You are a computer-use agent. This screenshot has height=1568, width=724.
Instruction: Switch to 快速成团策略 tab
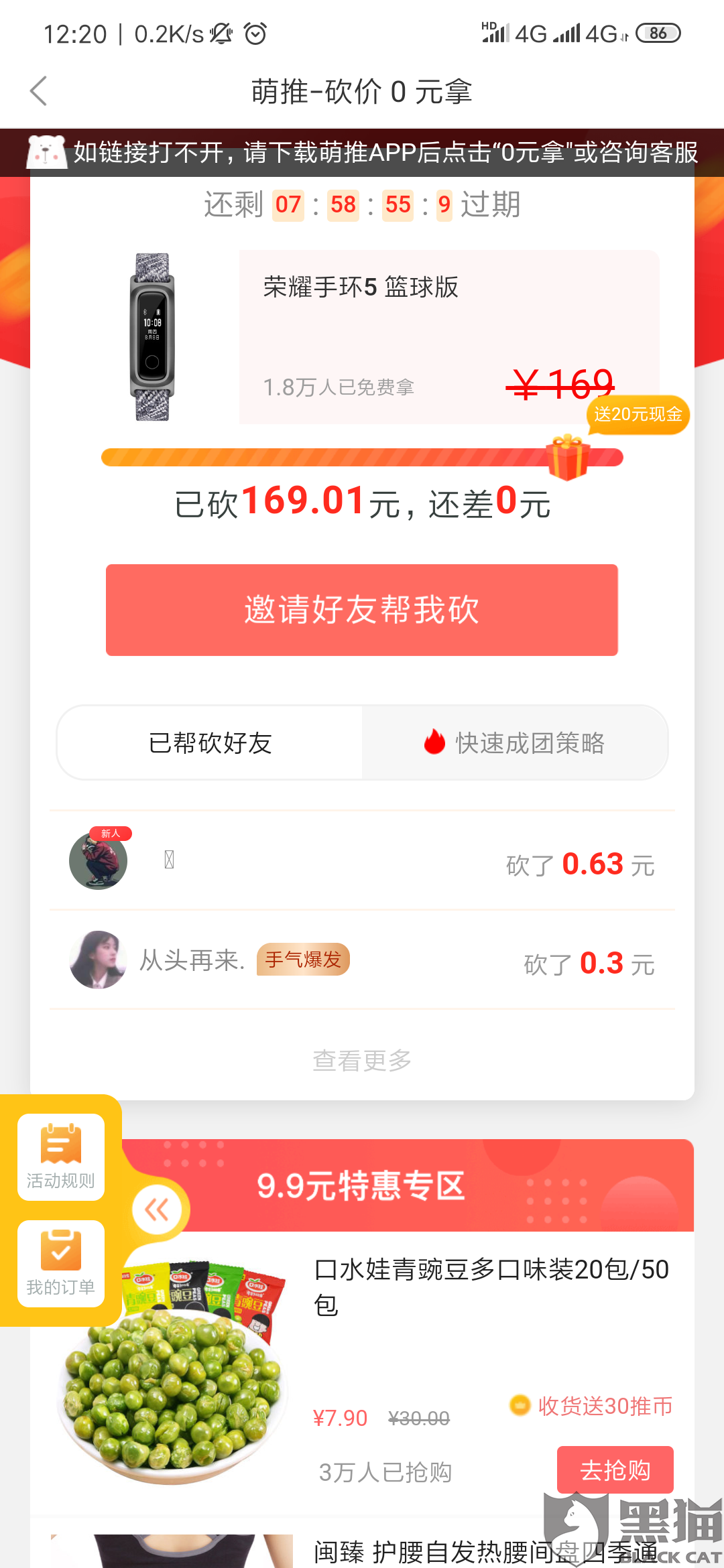point(515,743)
